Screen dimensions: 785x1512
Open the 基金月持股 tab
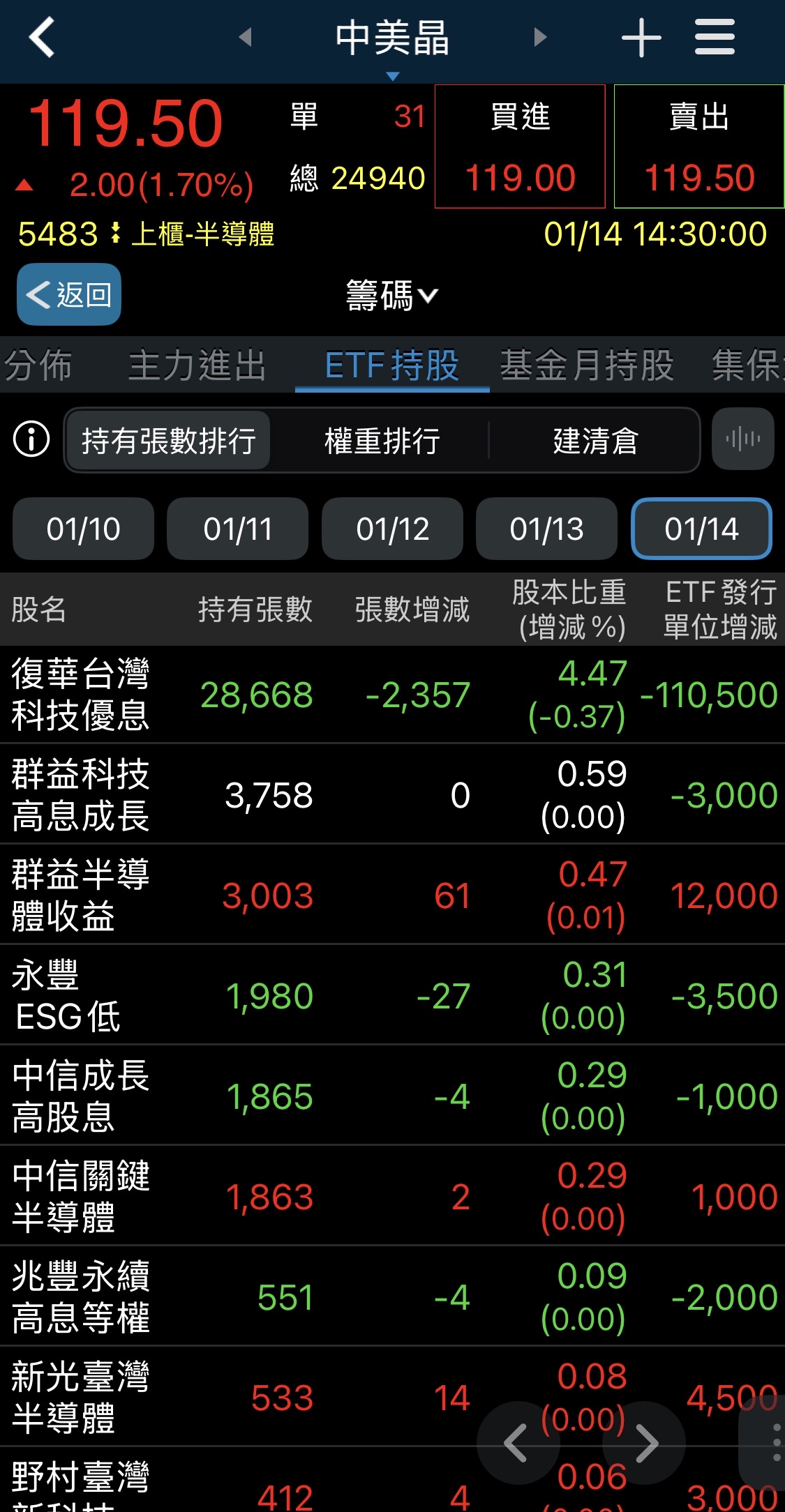coord(587,365)
